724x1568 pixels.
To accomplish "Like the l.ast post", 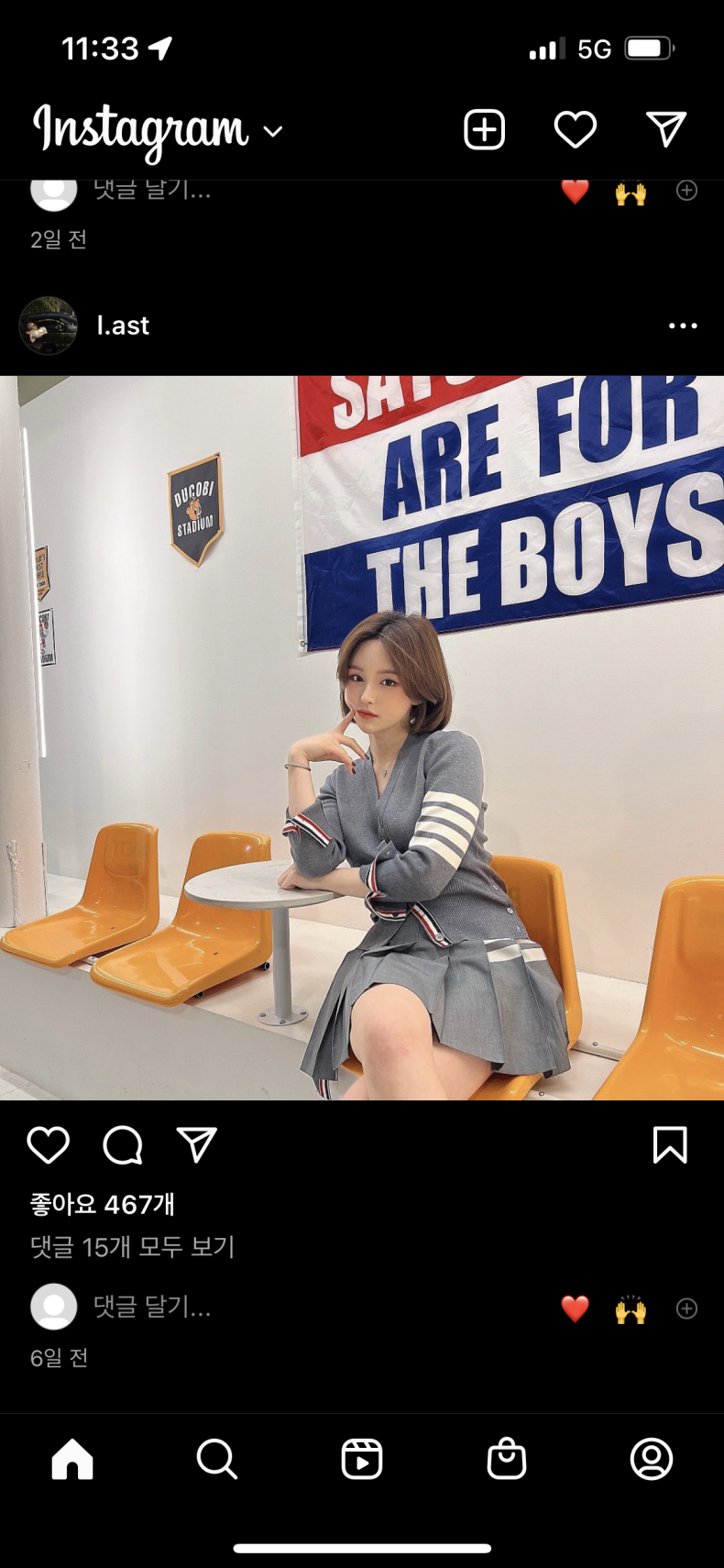I will tap(48, 1145).
